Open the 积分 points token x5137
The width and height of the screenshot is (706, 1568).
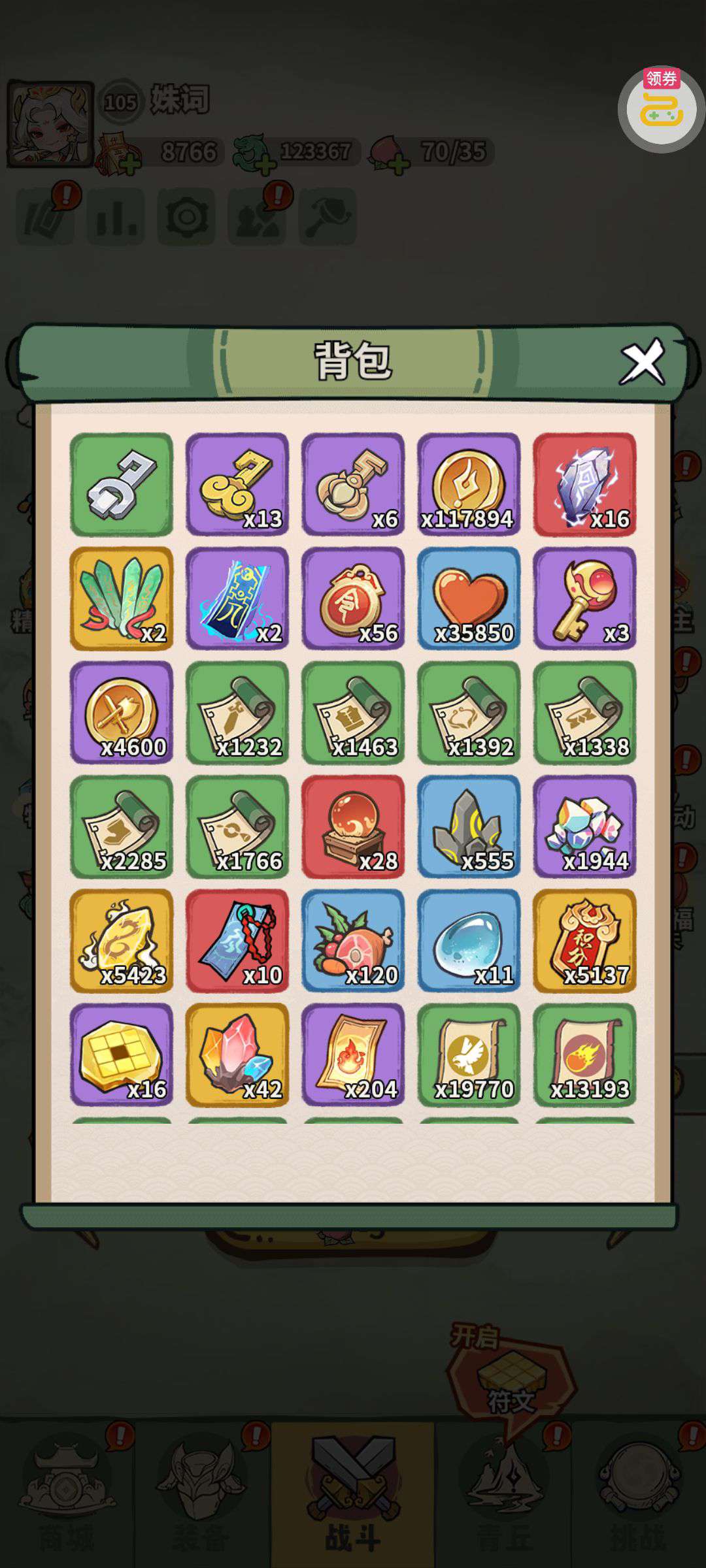click(x=584, y=941)
